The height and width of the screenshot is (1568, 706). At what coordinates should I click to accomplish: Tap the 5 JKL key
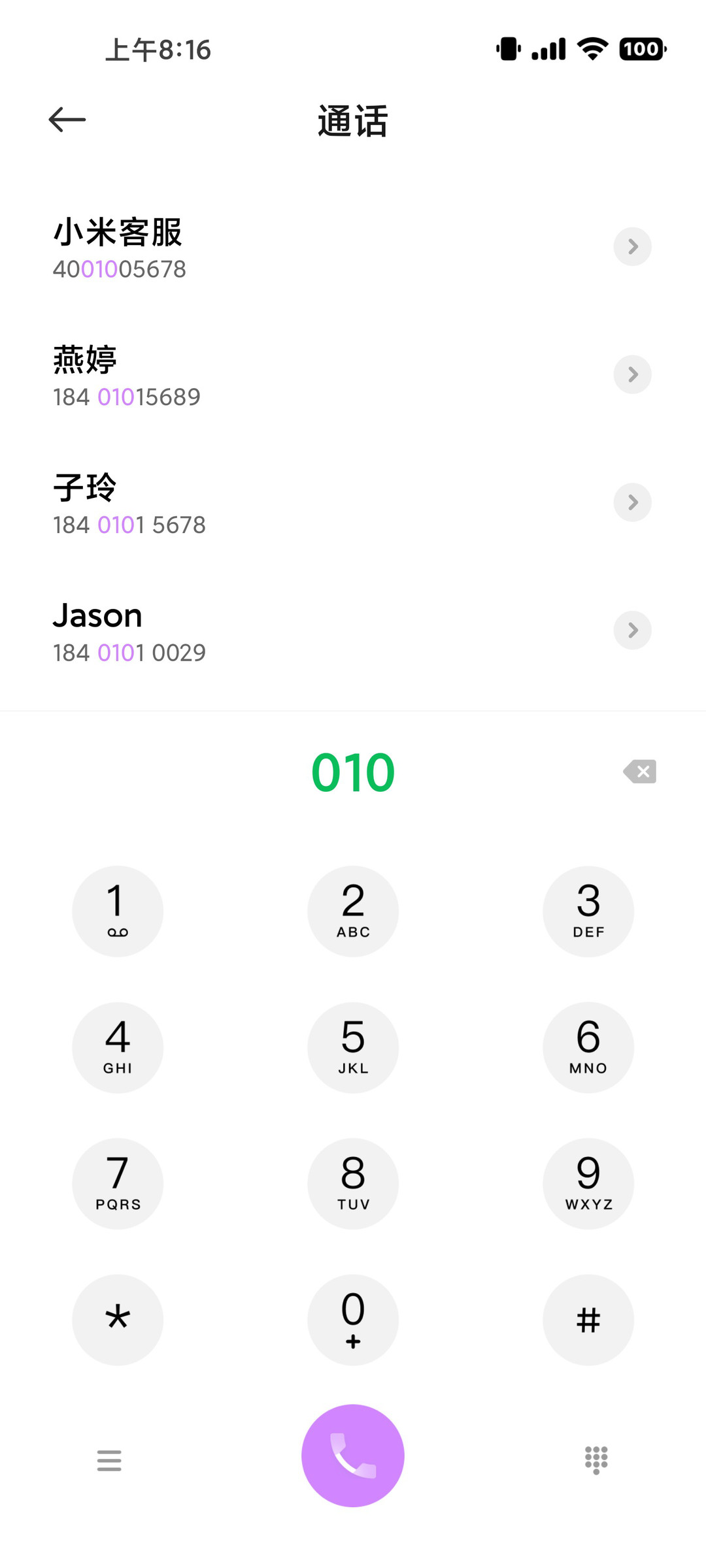[353, 1047]
